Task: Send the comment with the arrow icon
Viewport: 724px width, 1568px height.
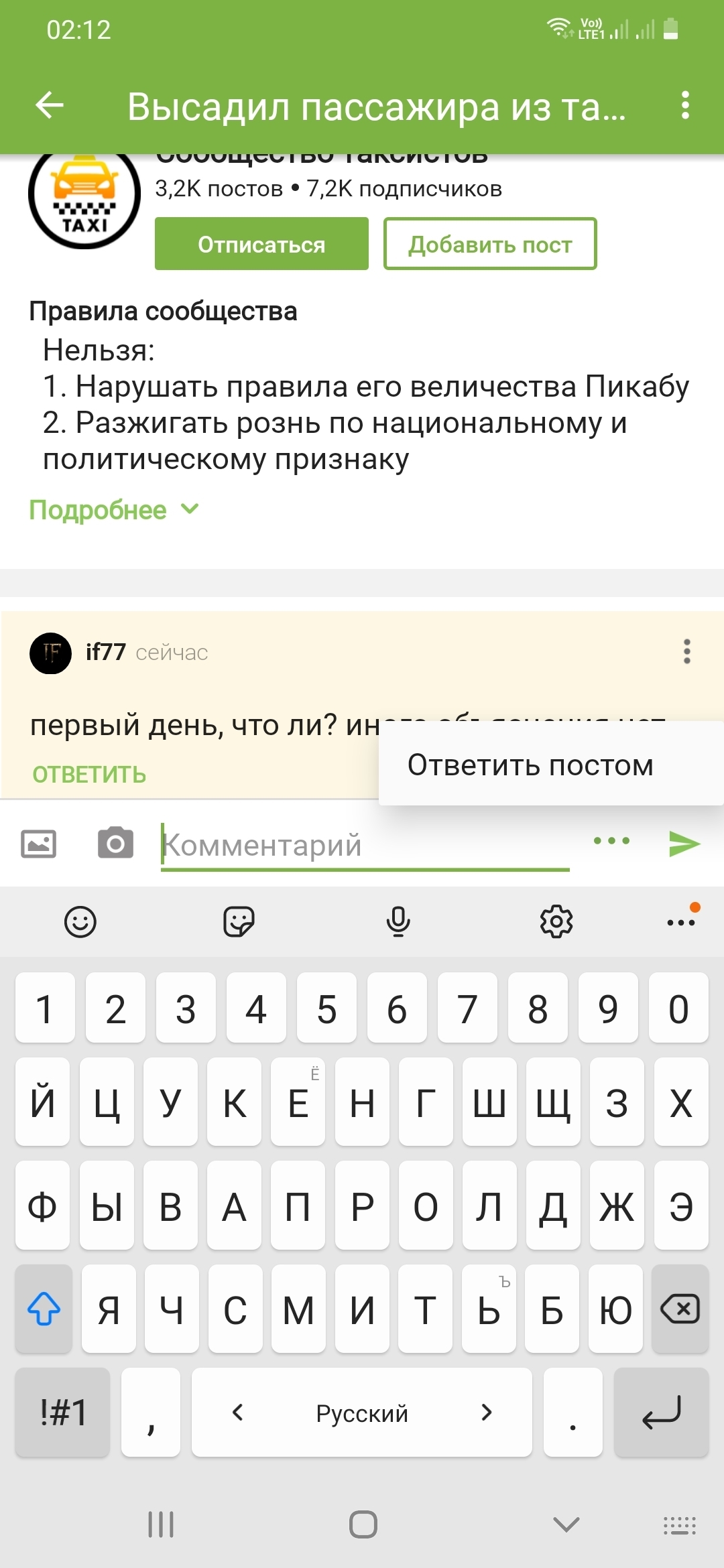Action: [x=684, y=844]
